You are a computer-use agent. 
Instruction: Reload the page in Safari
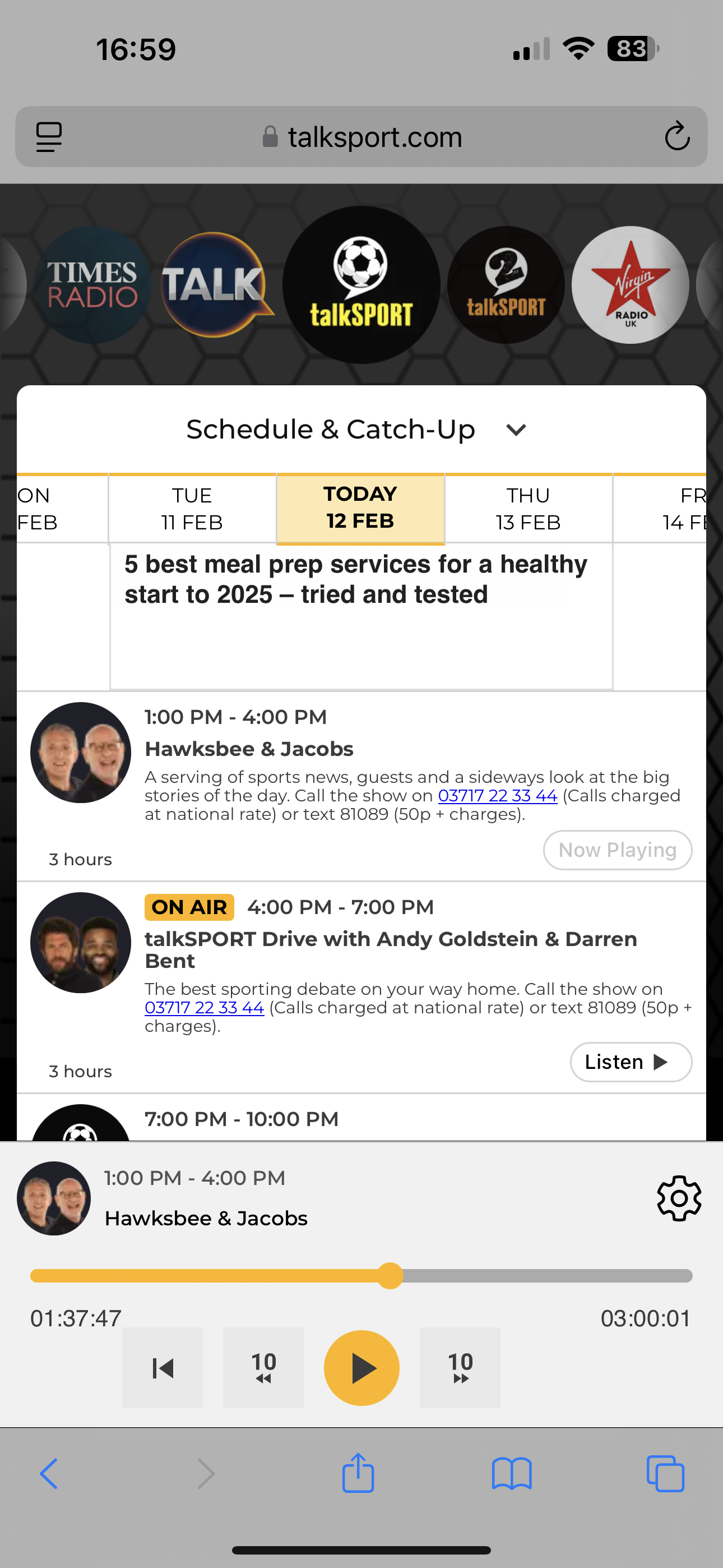[x=676, y=136]
